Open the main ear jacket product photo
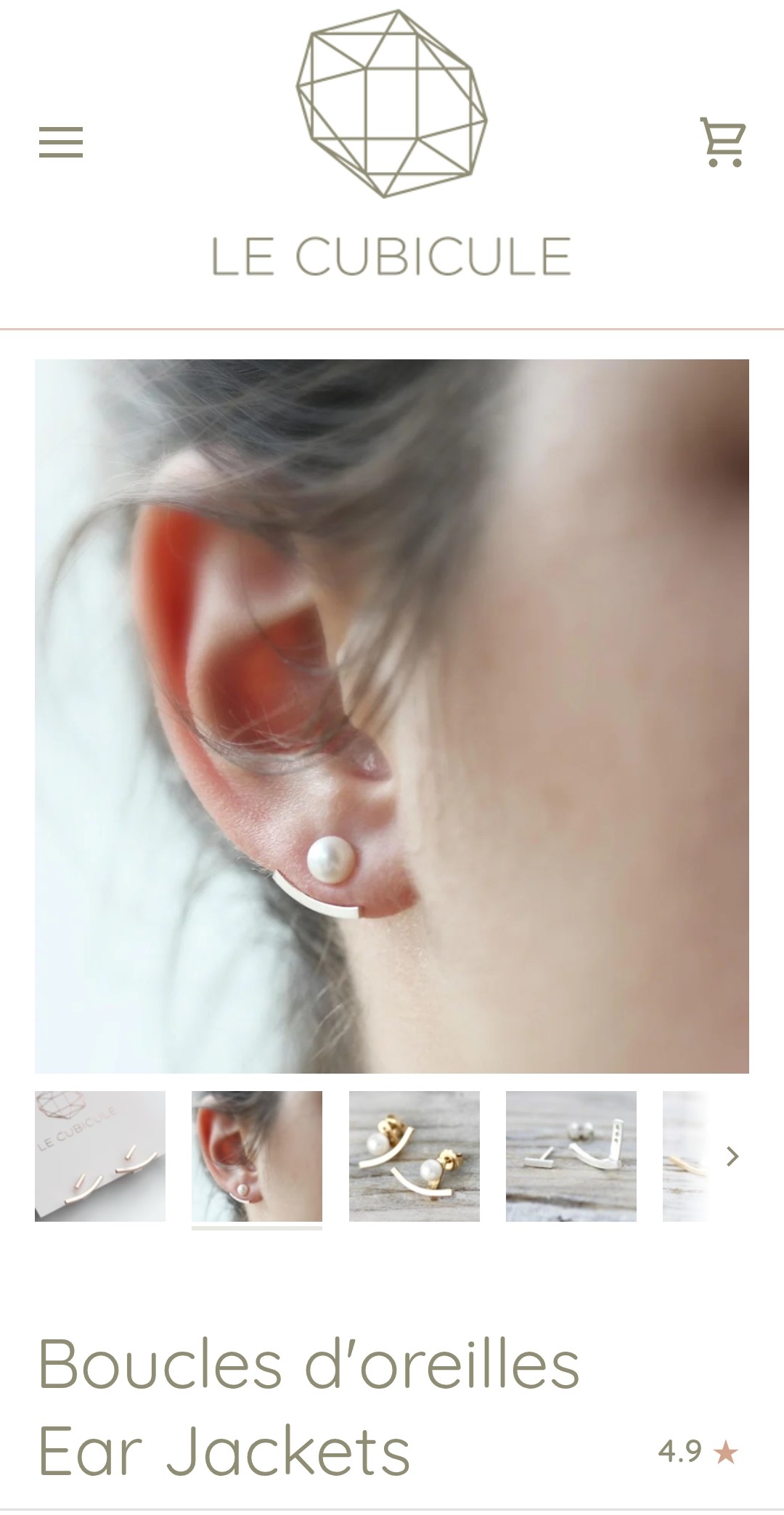 (x=392, y=716)
